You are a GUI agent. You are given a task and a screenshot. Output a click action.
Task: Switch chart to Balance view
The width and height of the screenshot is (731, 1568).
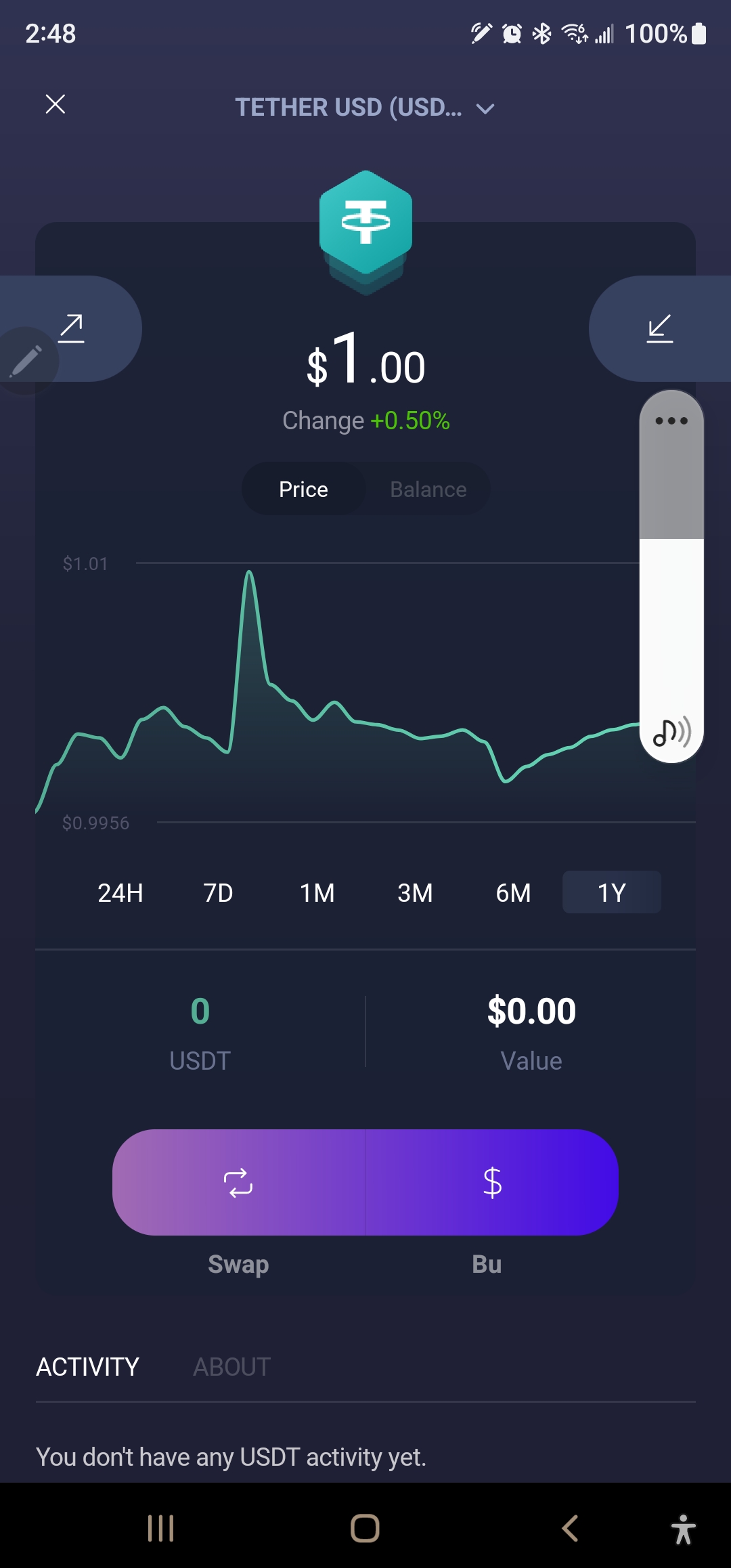click(428, 489)
